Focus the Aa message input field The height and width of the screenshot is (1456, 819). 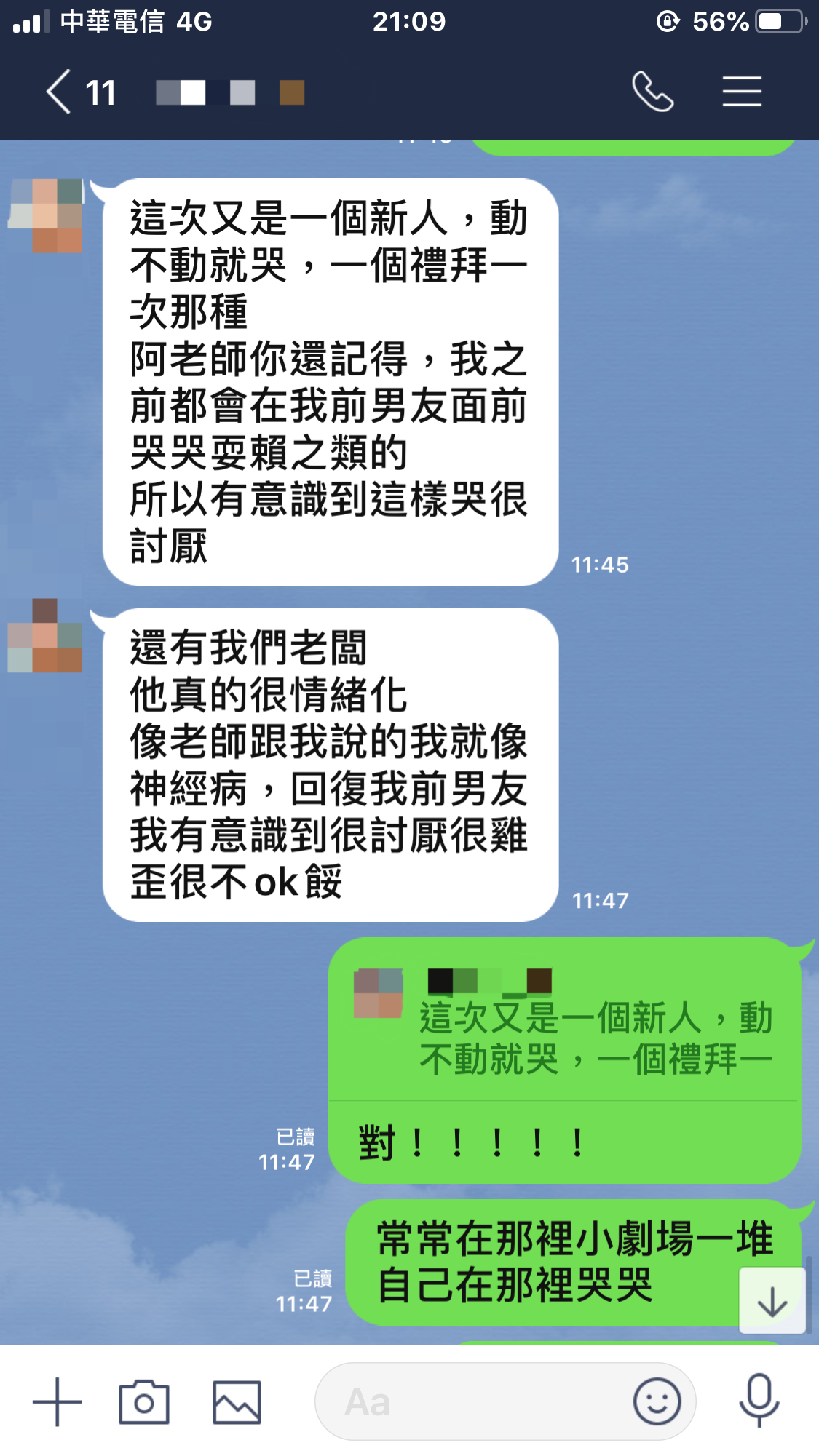[x=473, y=1401]
